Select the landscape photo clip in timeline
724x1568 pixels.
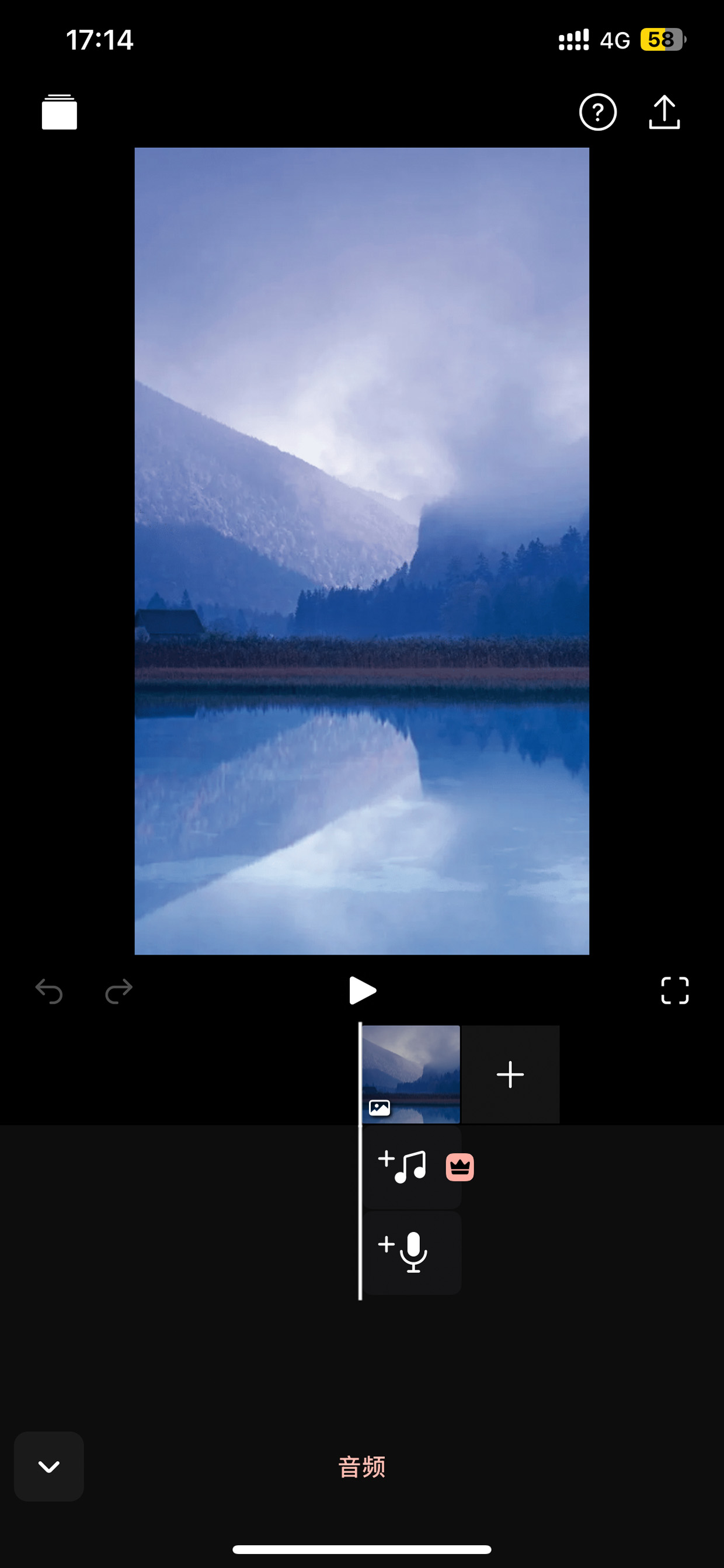tap(411, 1074)
